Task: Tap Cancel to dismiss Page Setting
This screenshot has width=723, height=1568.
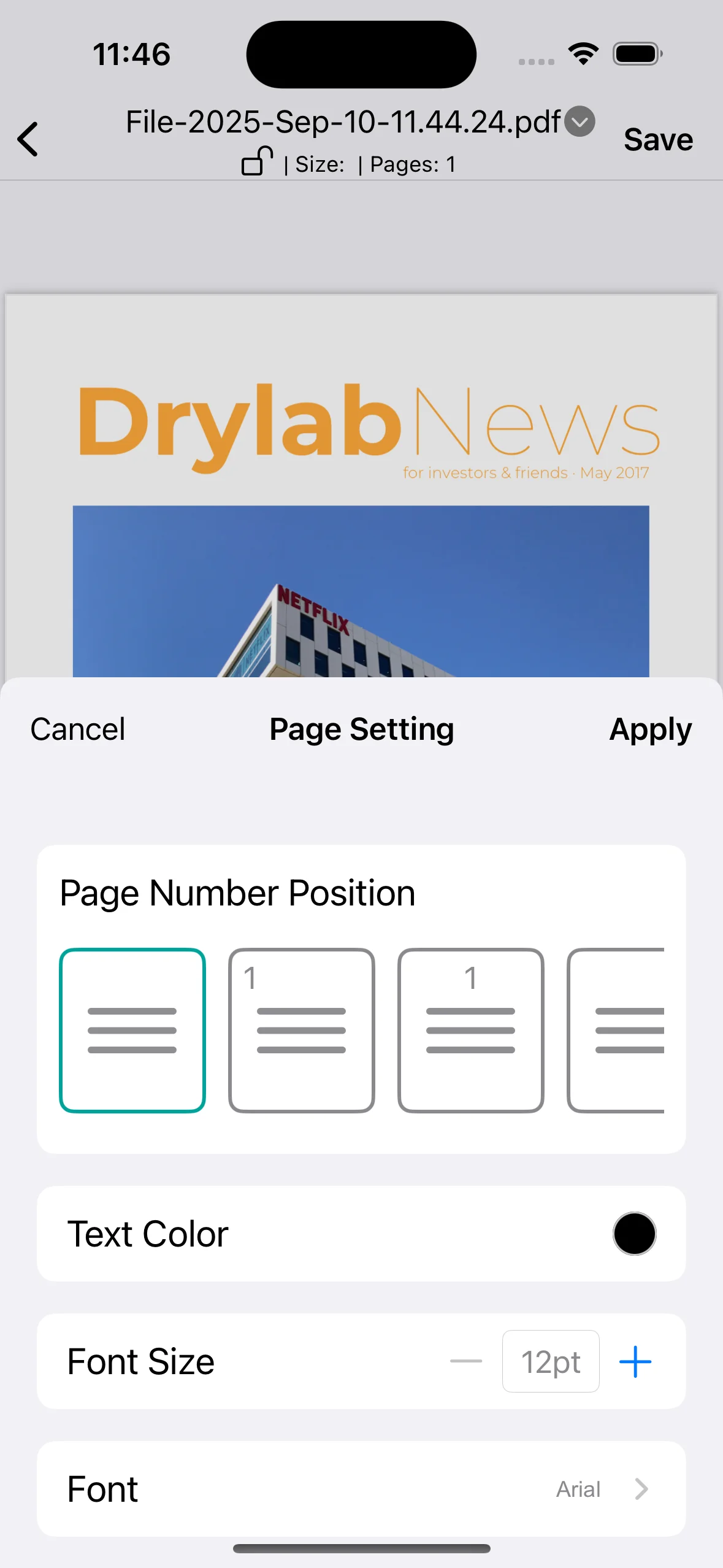Action: tap(77, 729)
